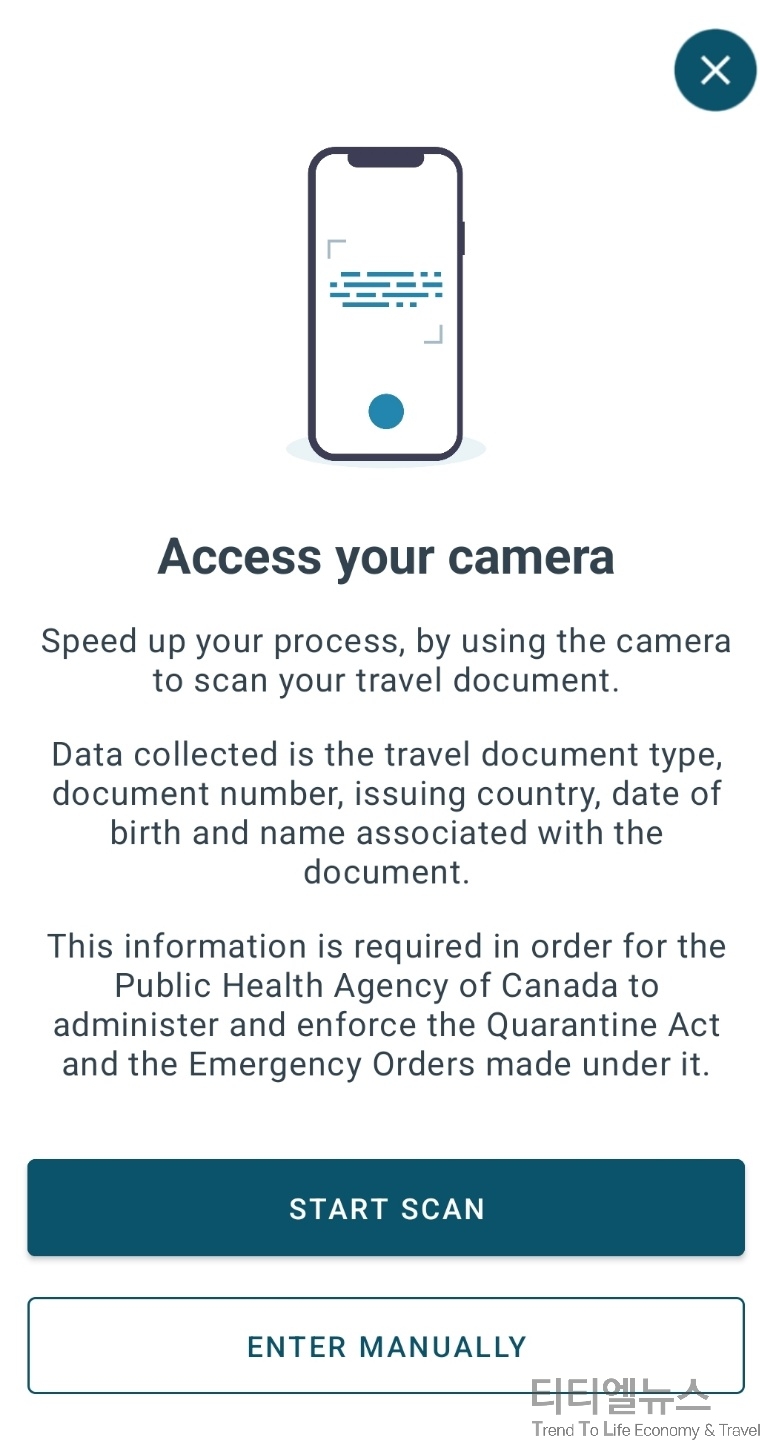Start scanning the travel document

(x=386, y=1208)
